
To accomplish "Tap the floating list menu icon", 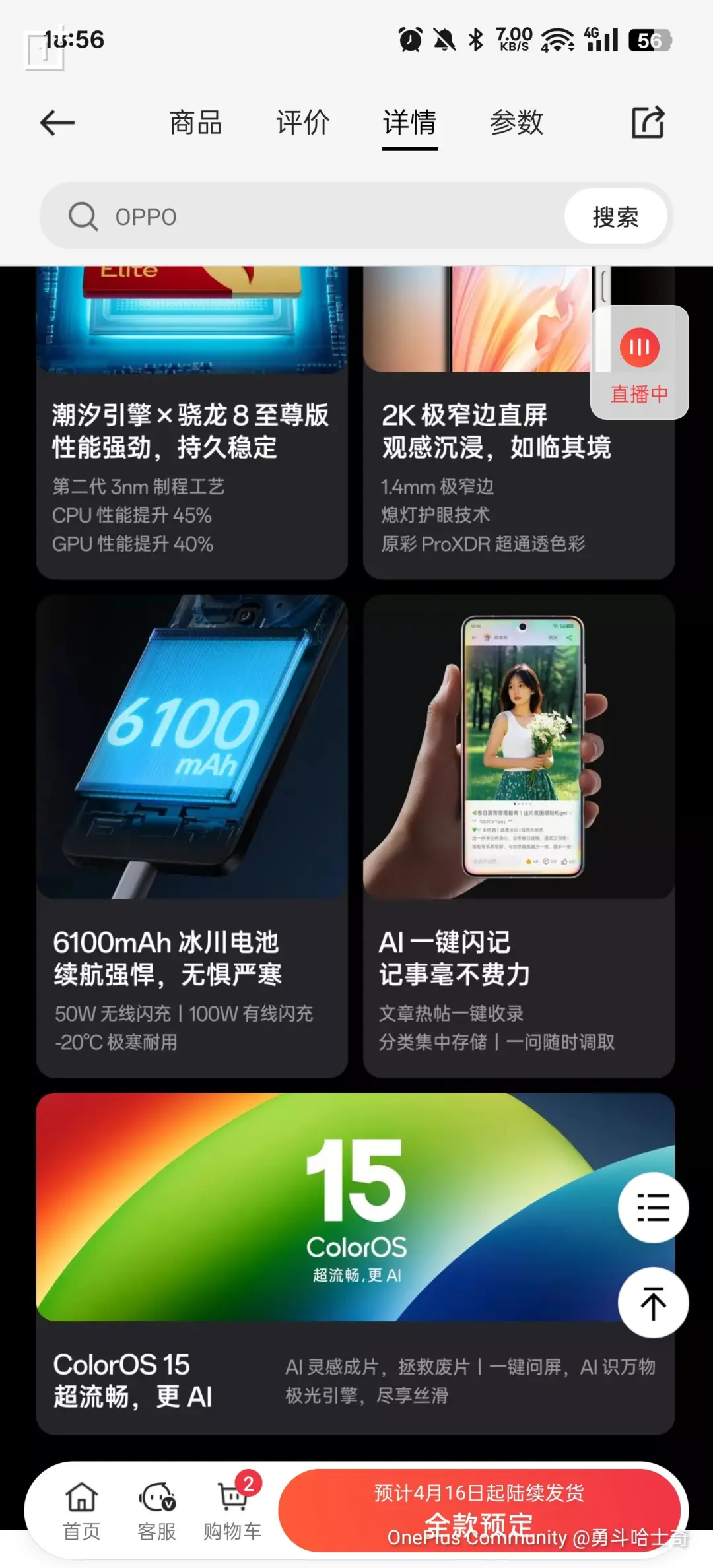I will pyautogui.click(x=652, y=1208).
